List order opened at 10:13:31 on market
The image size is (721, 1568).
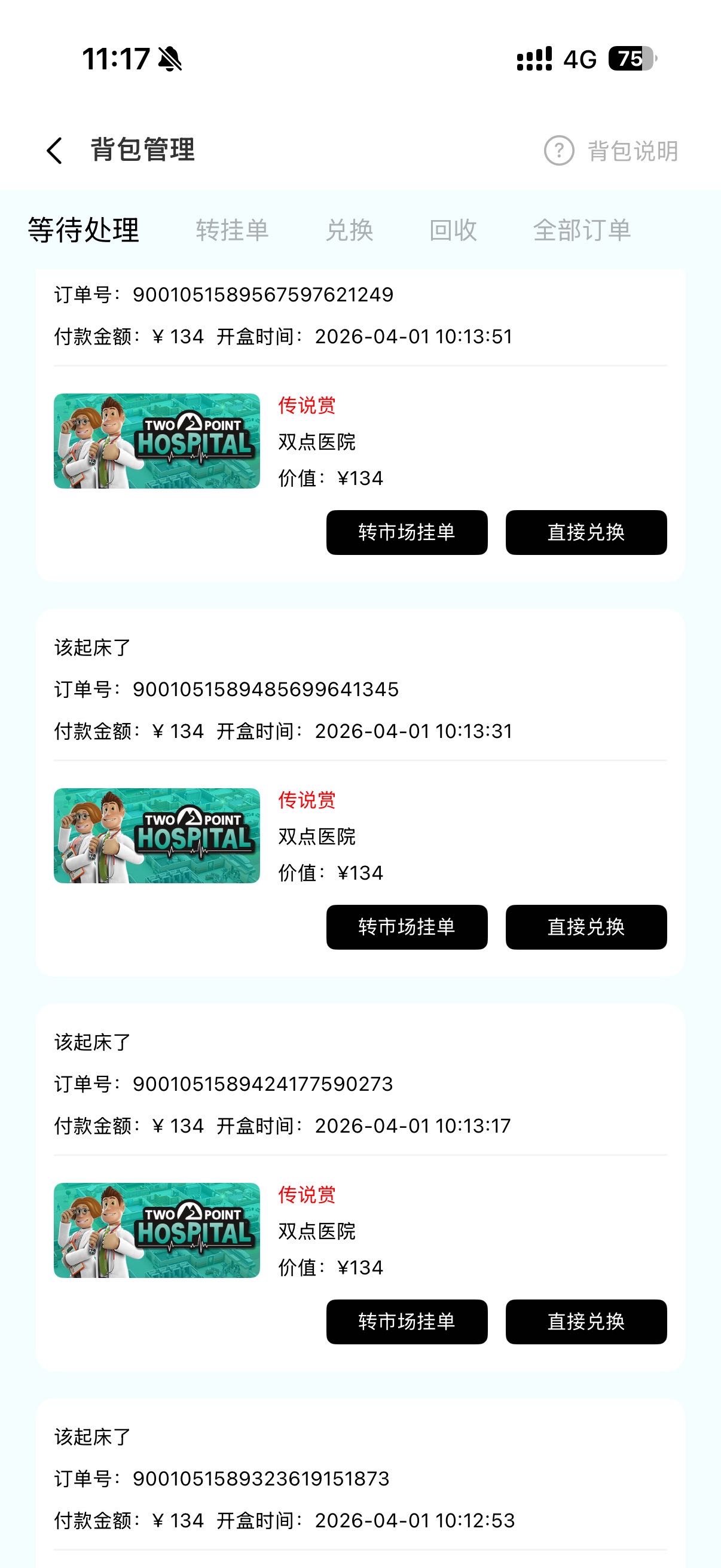(x=407, y=927)
